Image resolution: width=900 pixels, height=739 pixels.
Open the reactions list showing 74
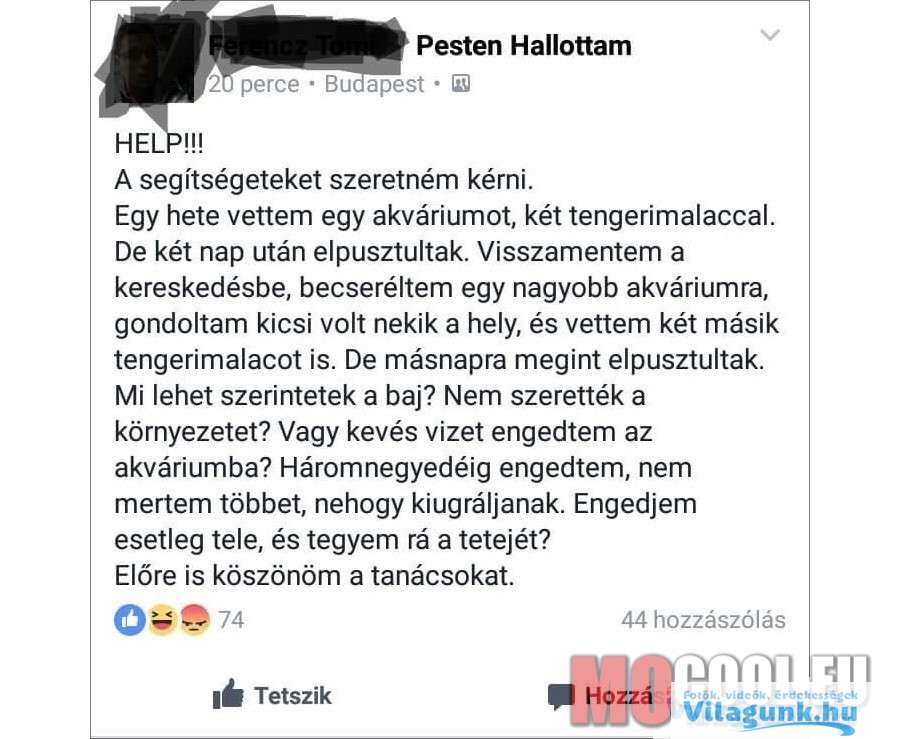tap(180, 620)
